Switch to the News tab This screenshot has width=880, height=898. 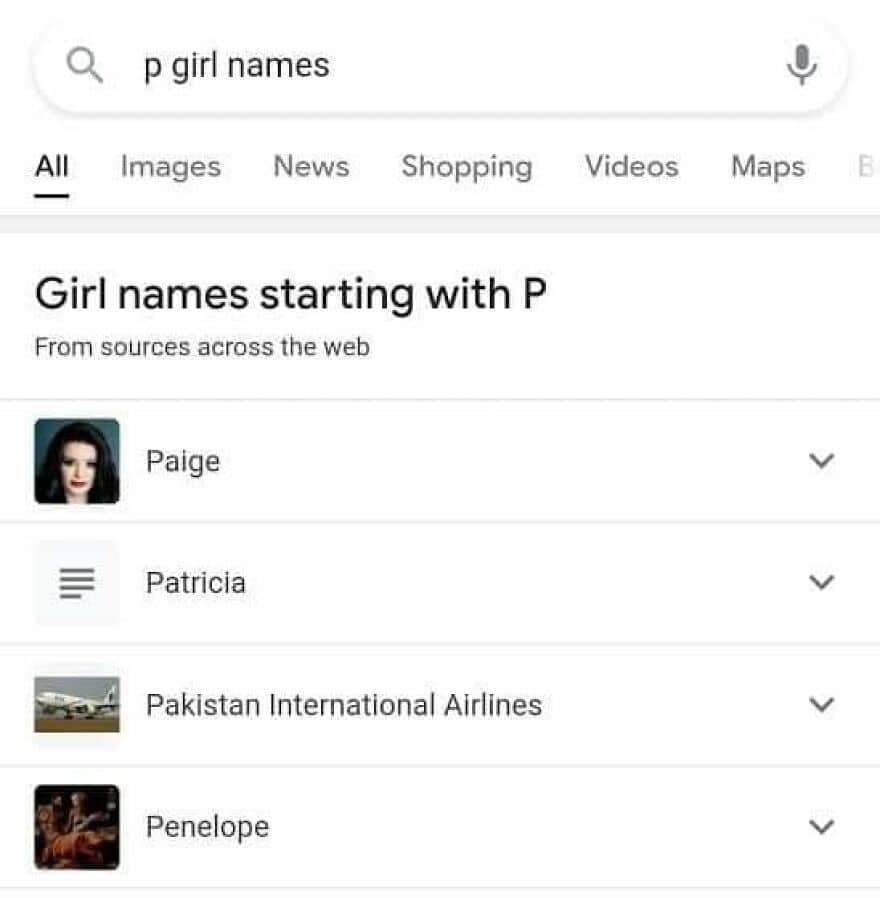[x=311, y=166]
